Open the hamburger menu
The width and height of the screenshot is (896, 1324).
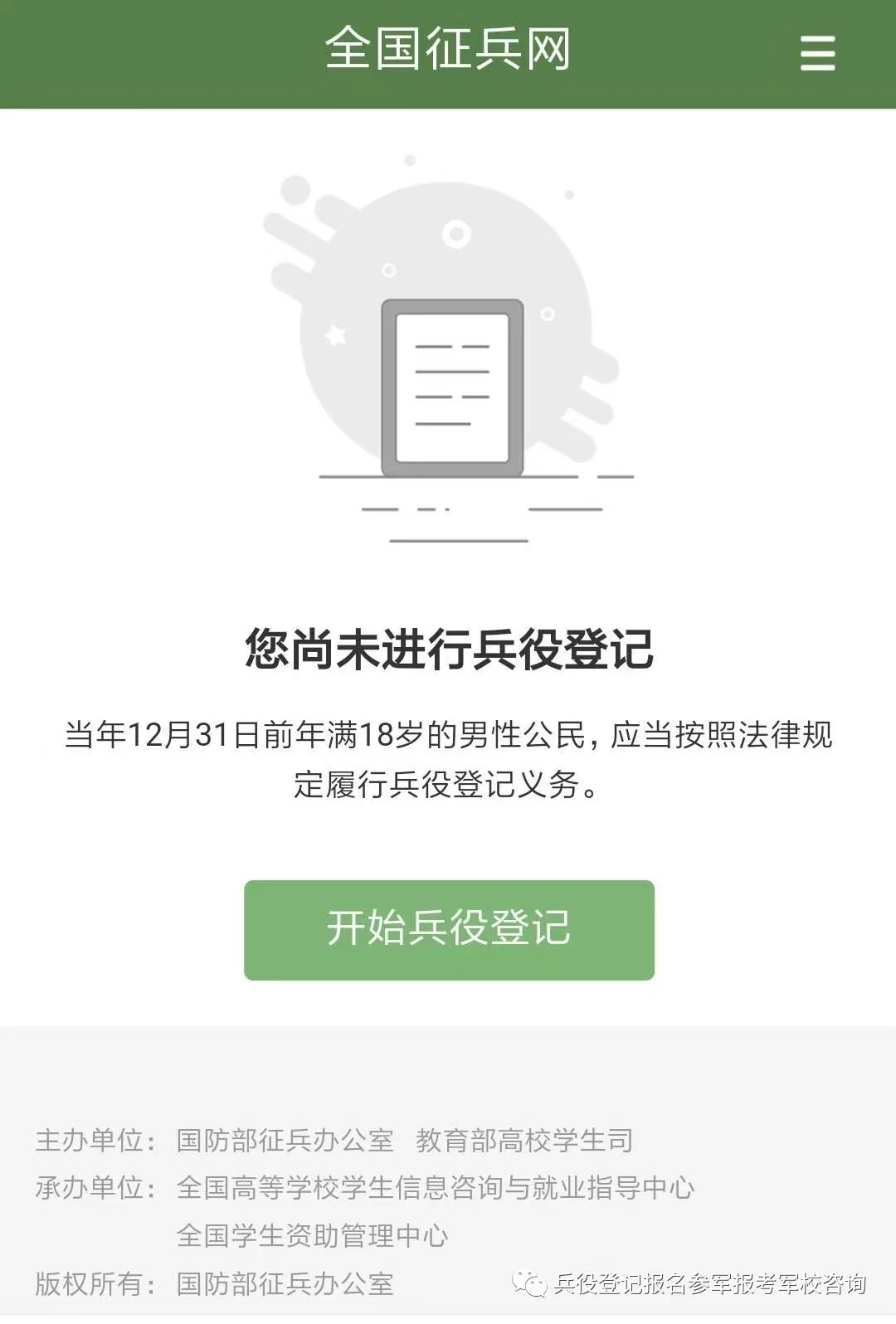coord(817,53)
